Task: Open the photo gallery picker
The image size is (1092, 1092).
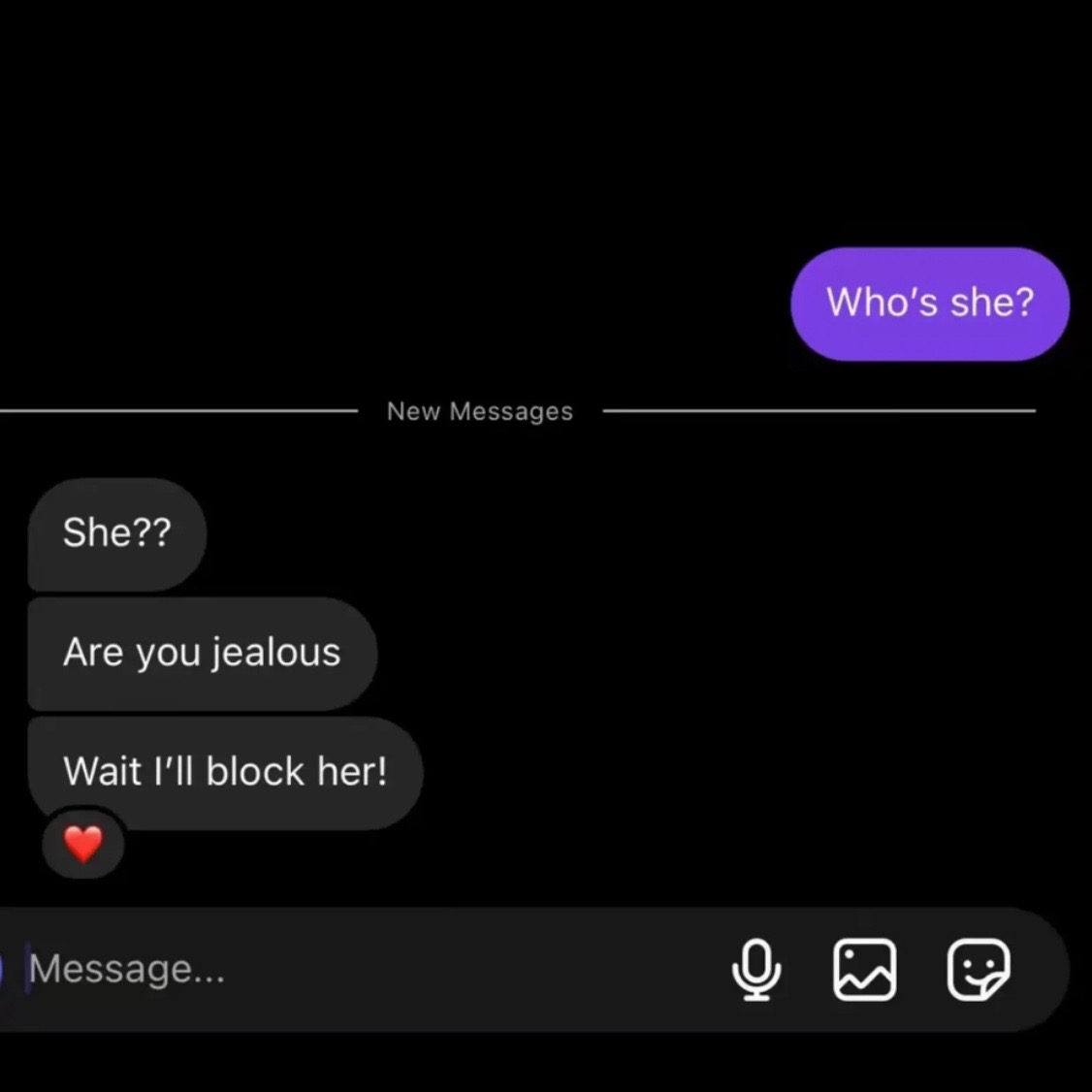Action: click(864, 969)
